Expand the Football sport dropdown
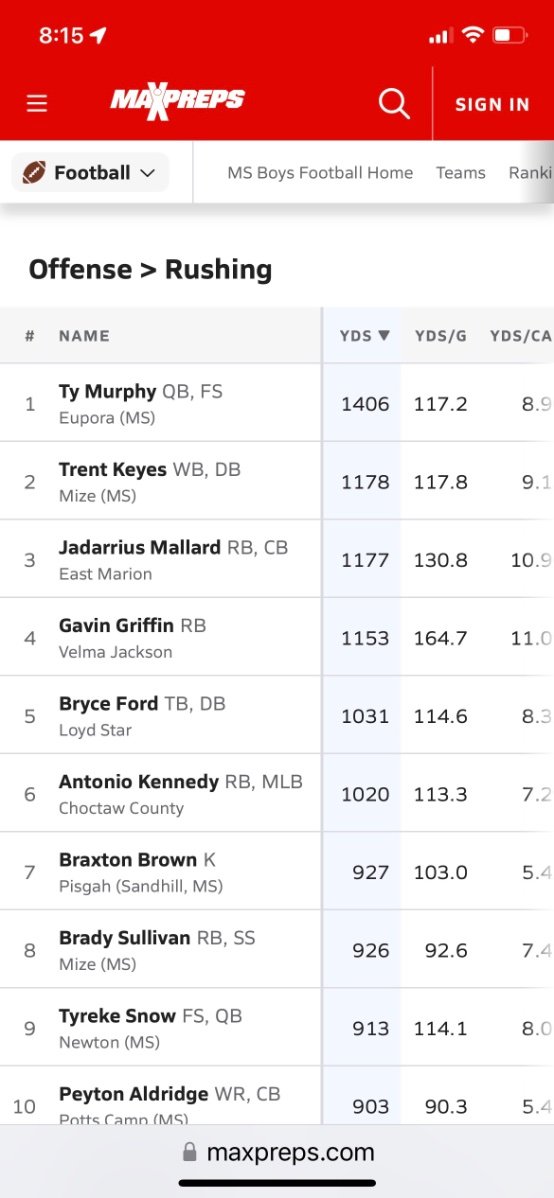Screen dimensions: 554x1198 pos(90,173)
